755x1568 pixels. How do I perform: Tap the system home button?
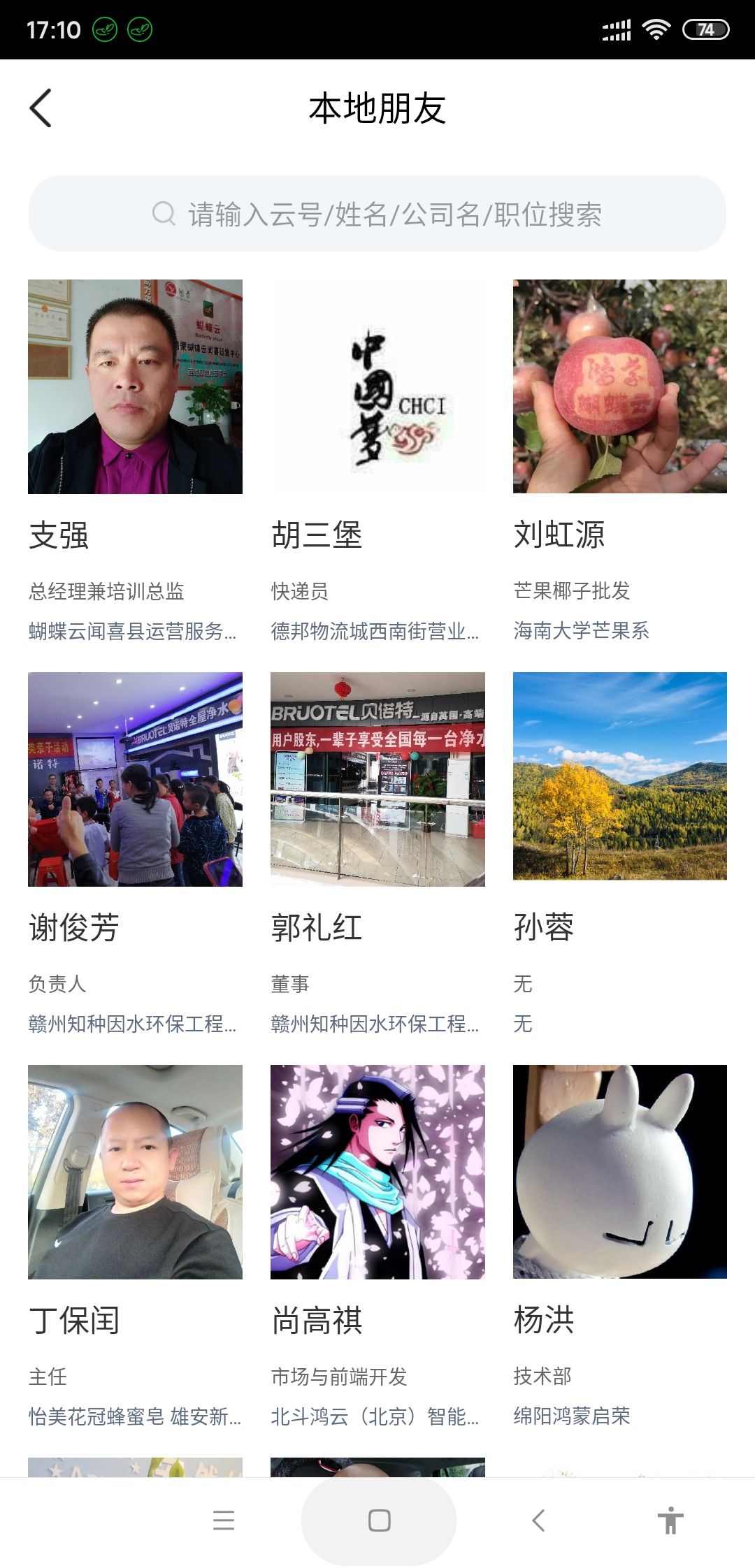tap(379, 1520)
